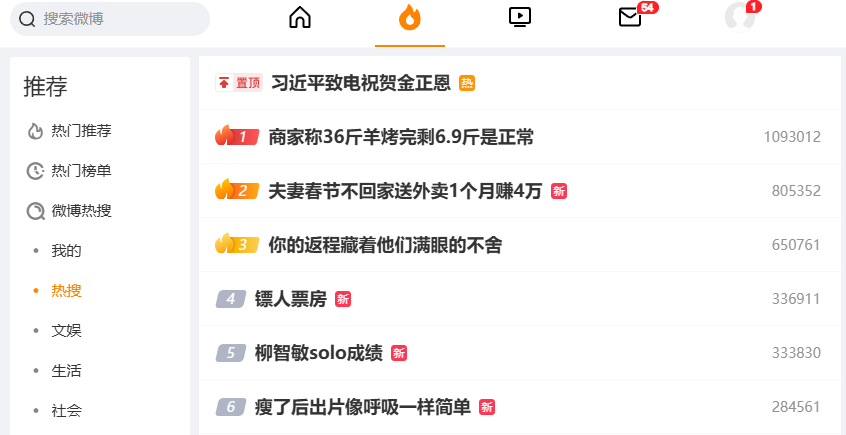846x435 pixels.
Task: Choose 微博热搜 in the sidebar
Action: (x=81, y=211)
